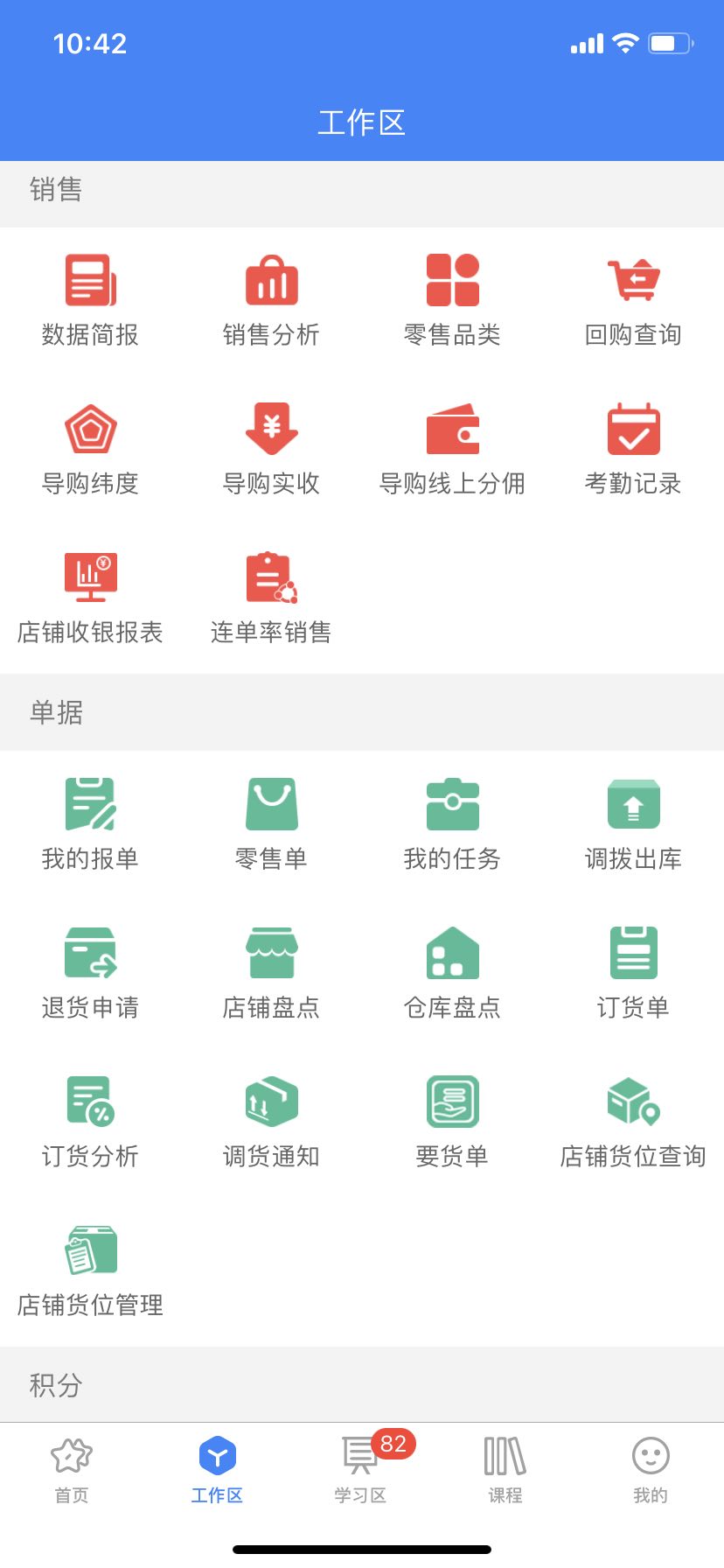Open 退货申请 return request
The width and height of the screenshot is (724, 1568).
tap(90, 971)
